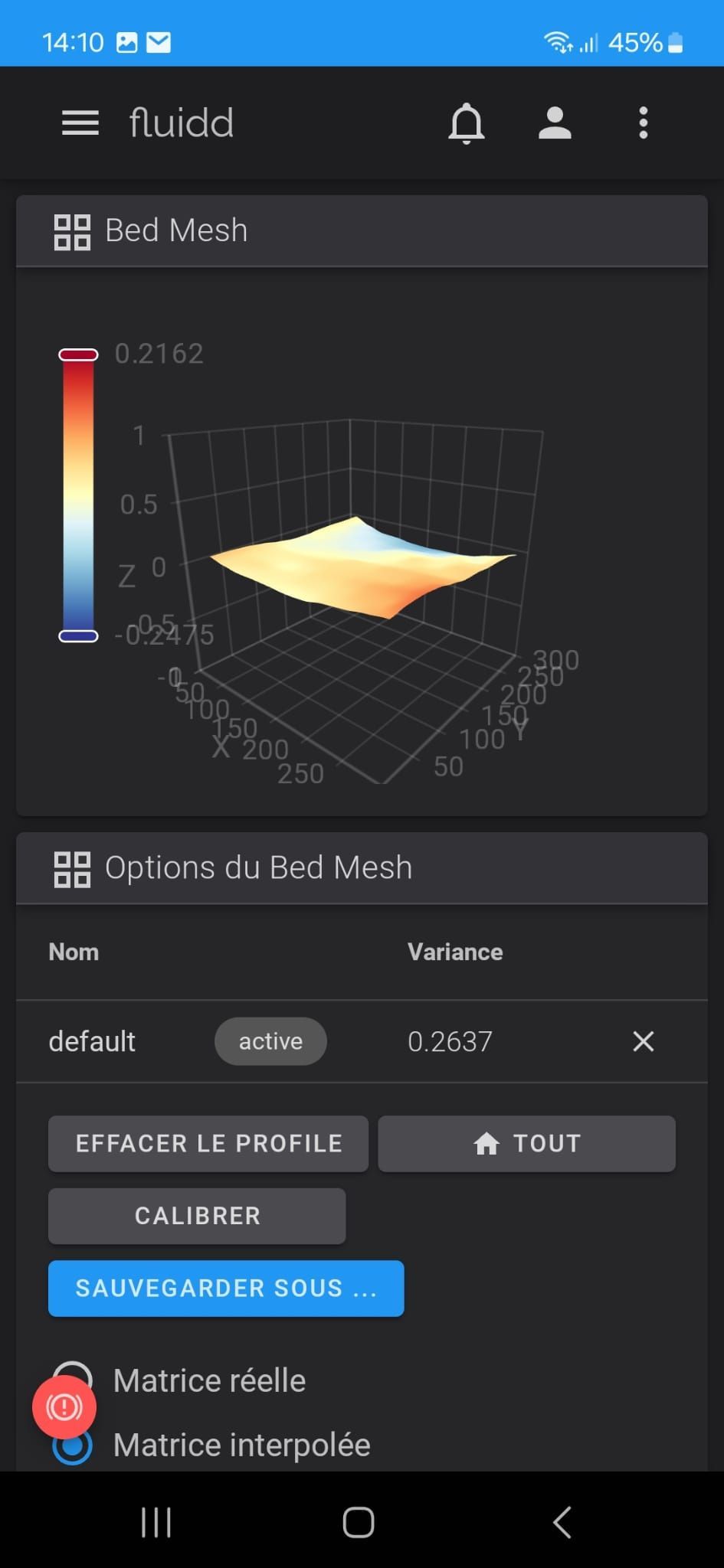The width and height of the screenshot is (724, 1568).
Task: Open recent apps from navigation bar
Action: [x=156, y=1522]
